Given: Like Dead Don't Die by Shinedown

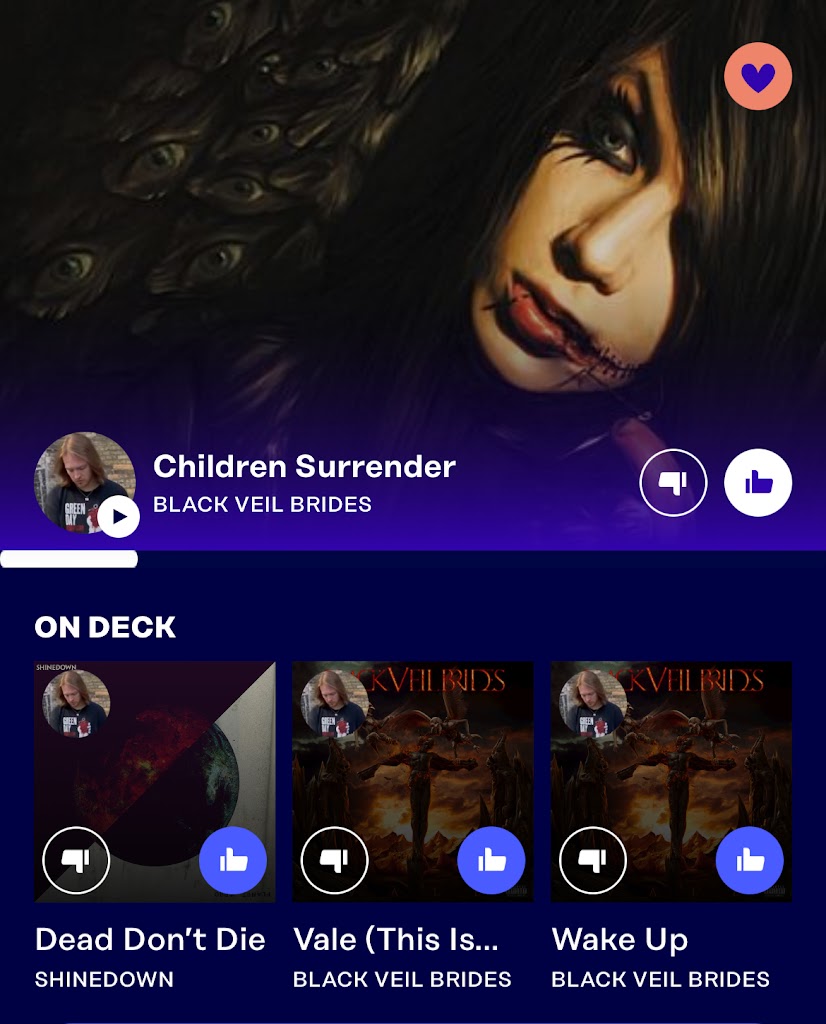Looking at the screenshot, I should 233,860.
